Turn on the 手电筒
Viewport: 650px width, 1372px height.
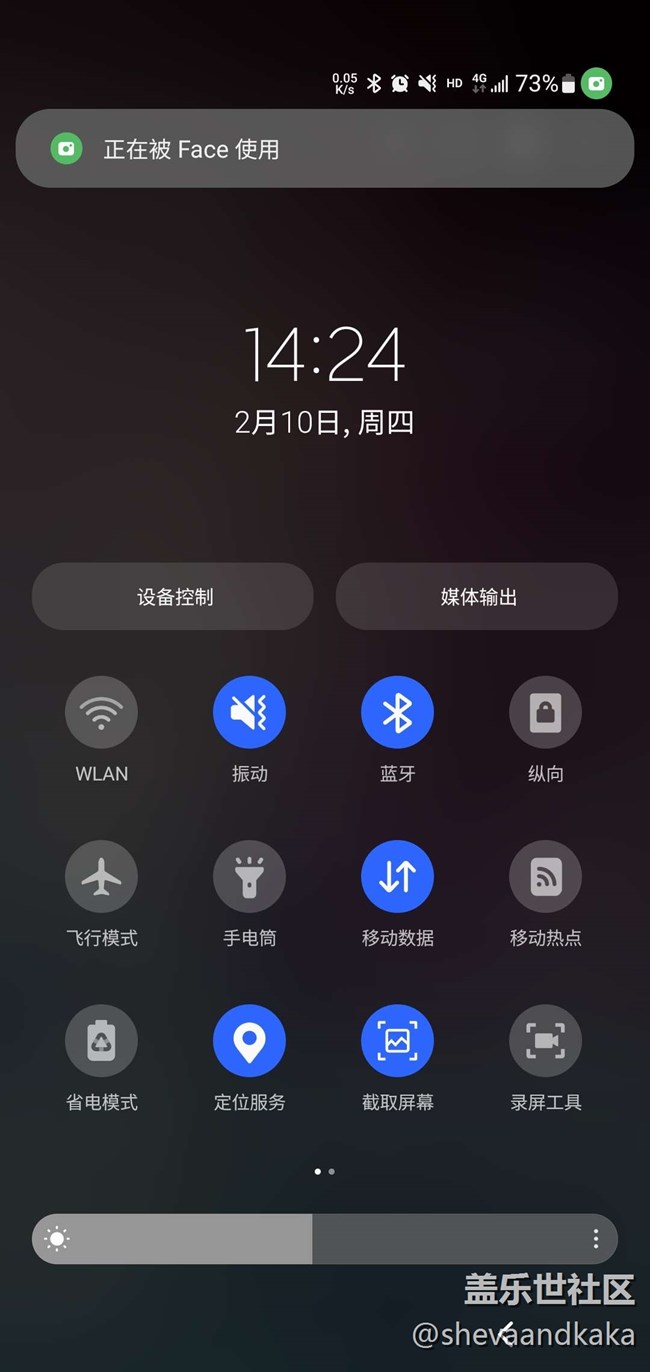pos(249,877)
